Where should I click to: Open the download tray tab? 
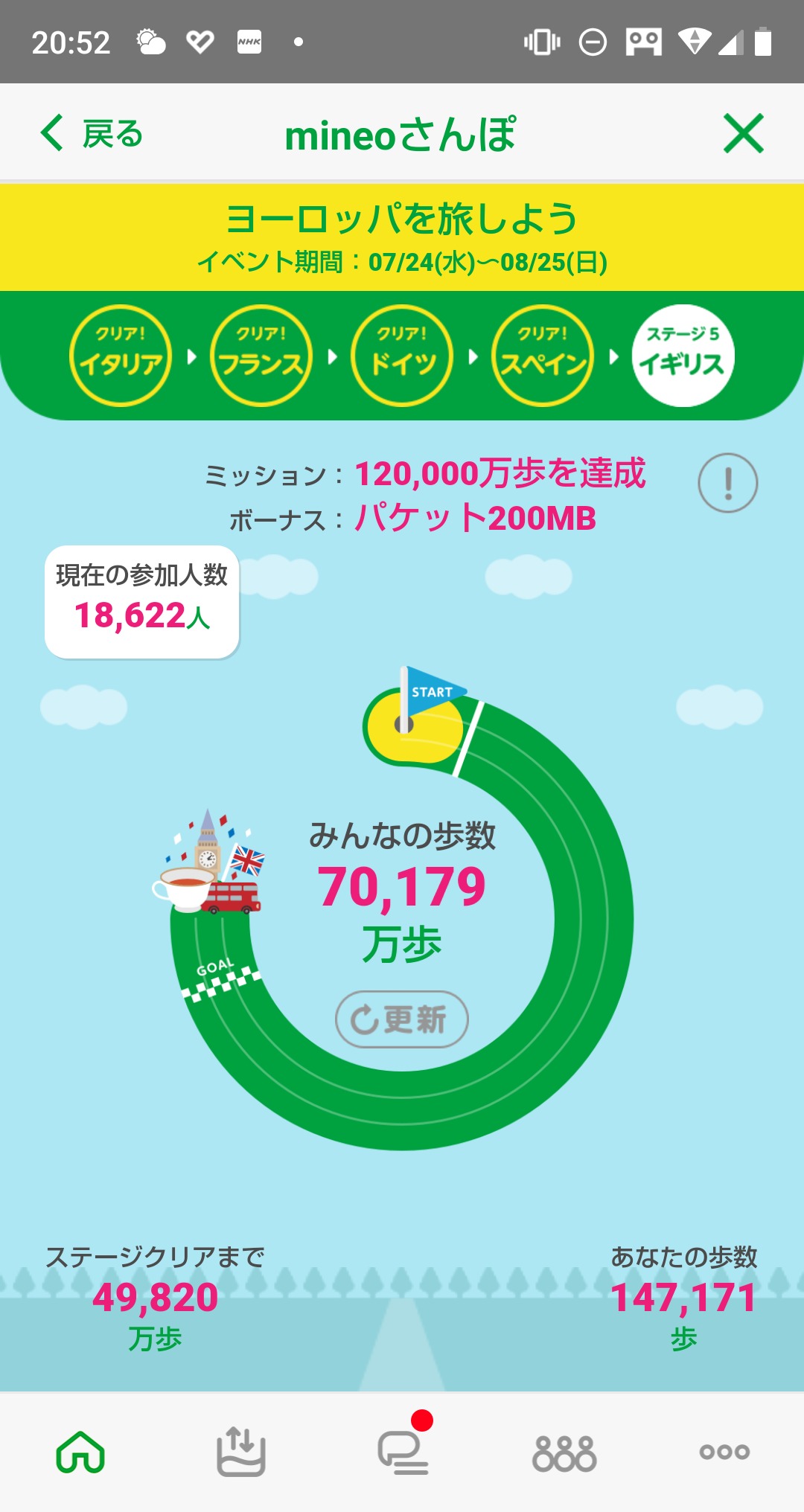[x=241, y=1452]
